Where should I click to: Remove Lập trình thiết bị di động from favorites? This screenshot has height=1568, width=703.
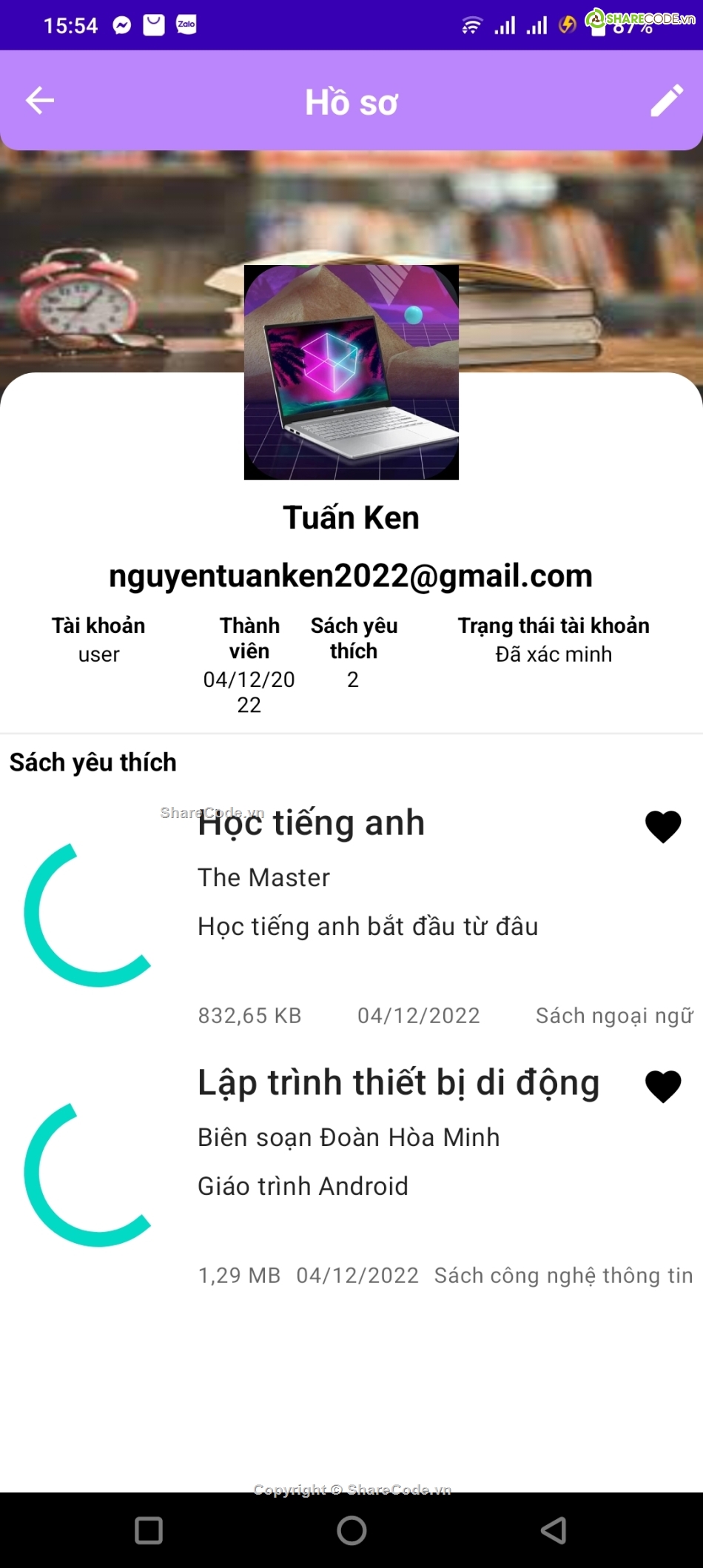pyautogui.click(x=662, y=1086)
